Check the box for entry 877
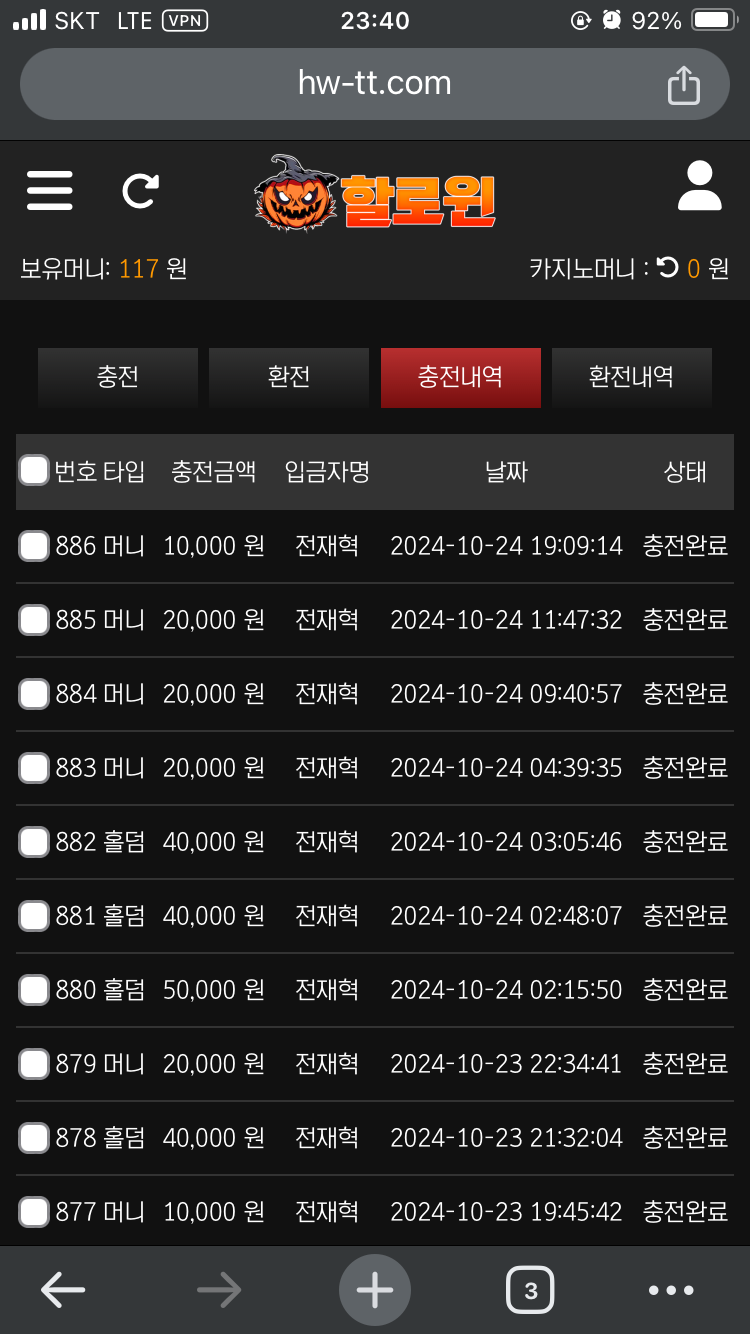Viewport: 750px width, 1334px height. tap(34, 1212)
